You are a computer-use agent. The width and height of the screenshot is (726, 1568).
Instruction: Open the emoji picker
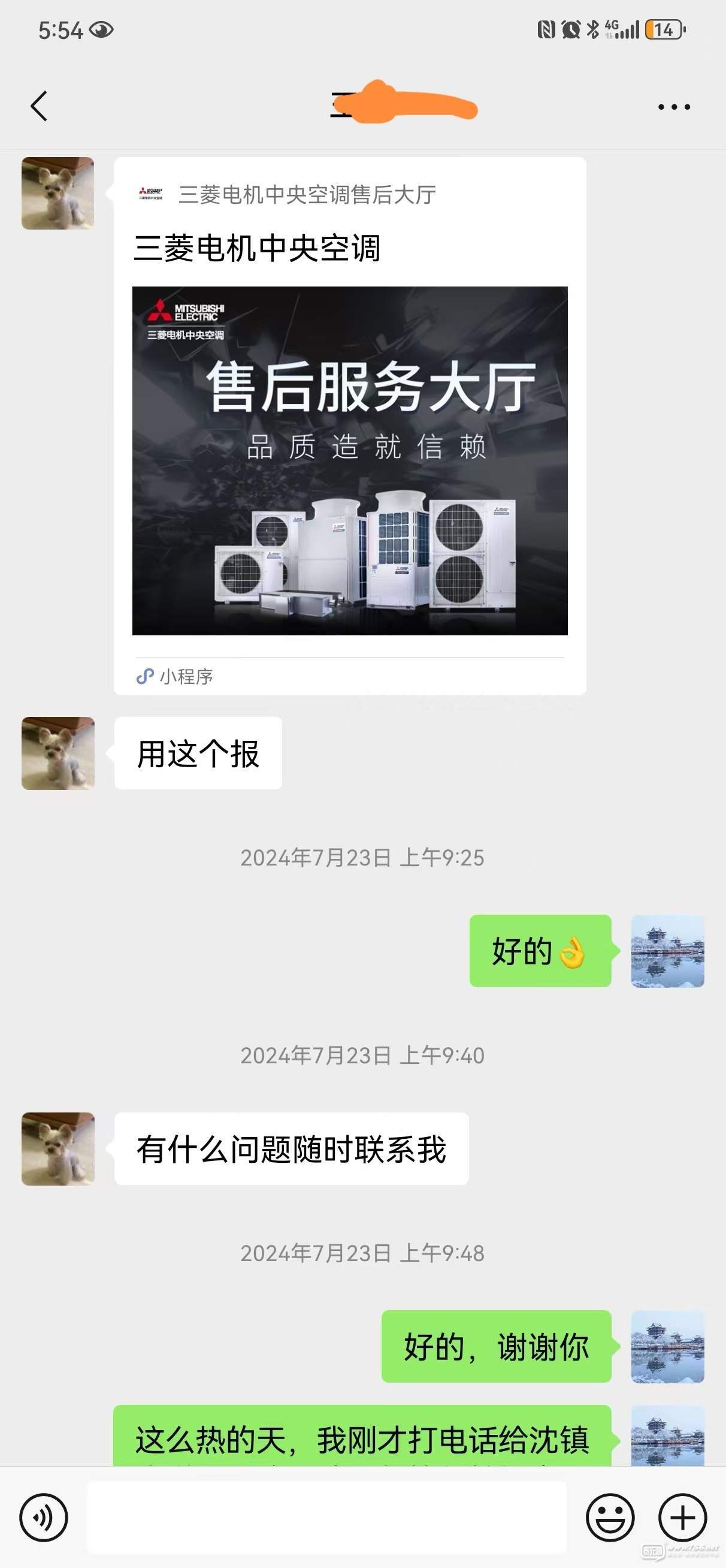click(610, 1518)
